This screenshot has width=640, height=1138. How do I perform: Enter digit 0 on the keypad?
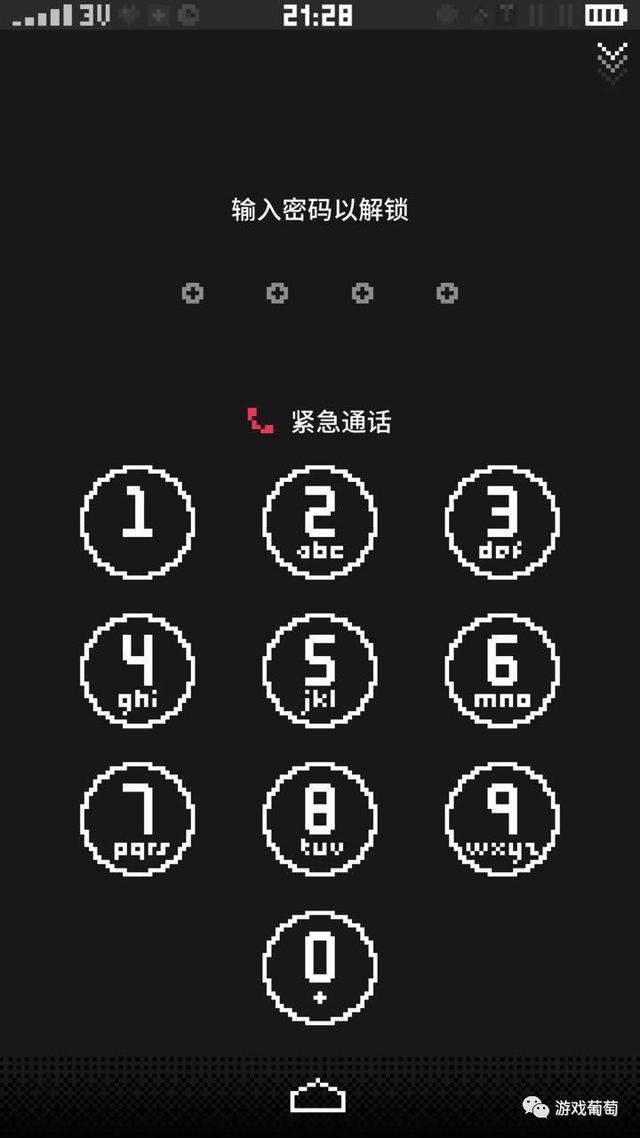pyautogui.click(x=320, y=967)
